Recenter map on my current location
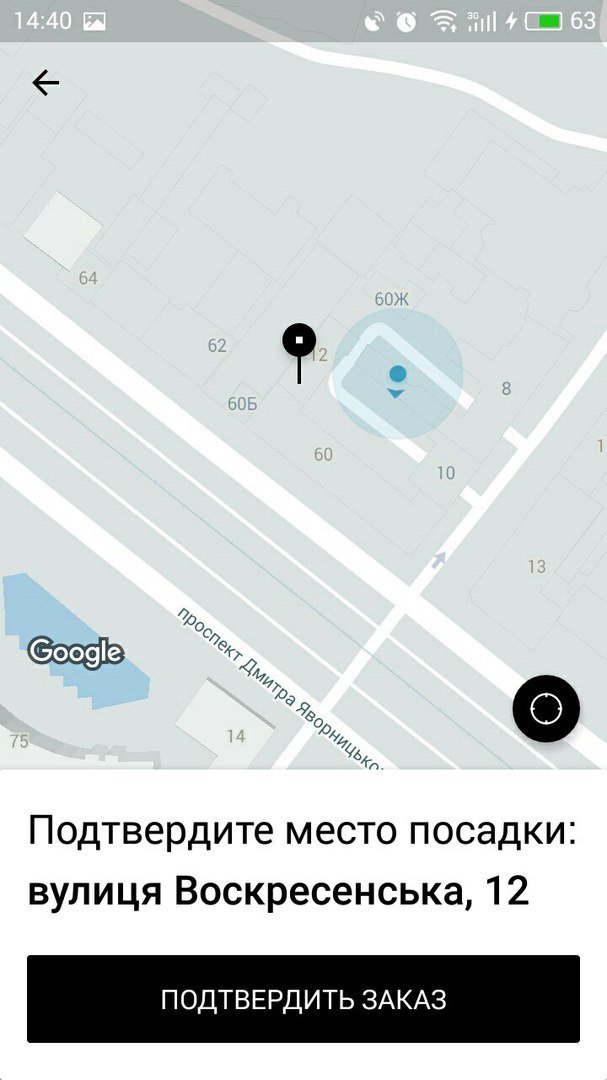This screenshot has height=1080, width=607. click(x=546, y=709)
